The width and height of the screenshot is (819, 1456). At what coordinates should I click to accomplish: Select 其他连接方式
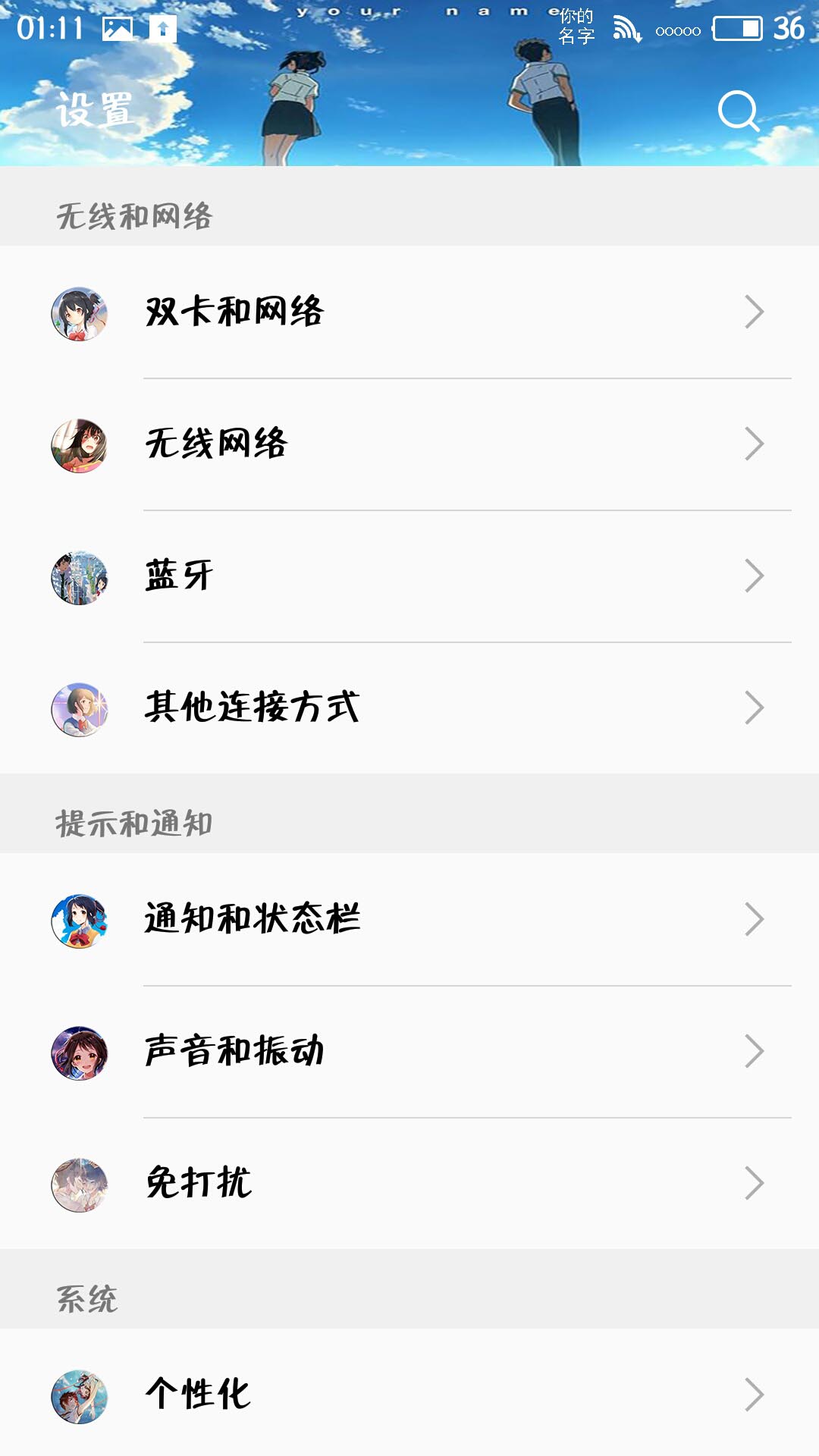click(x=409, y=708)
